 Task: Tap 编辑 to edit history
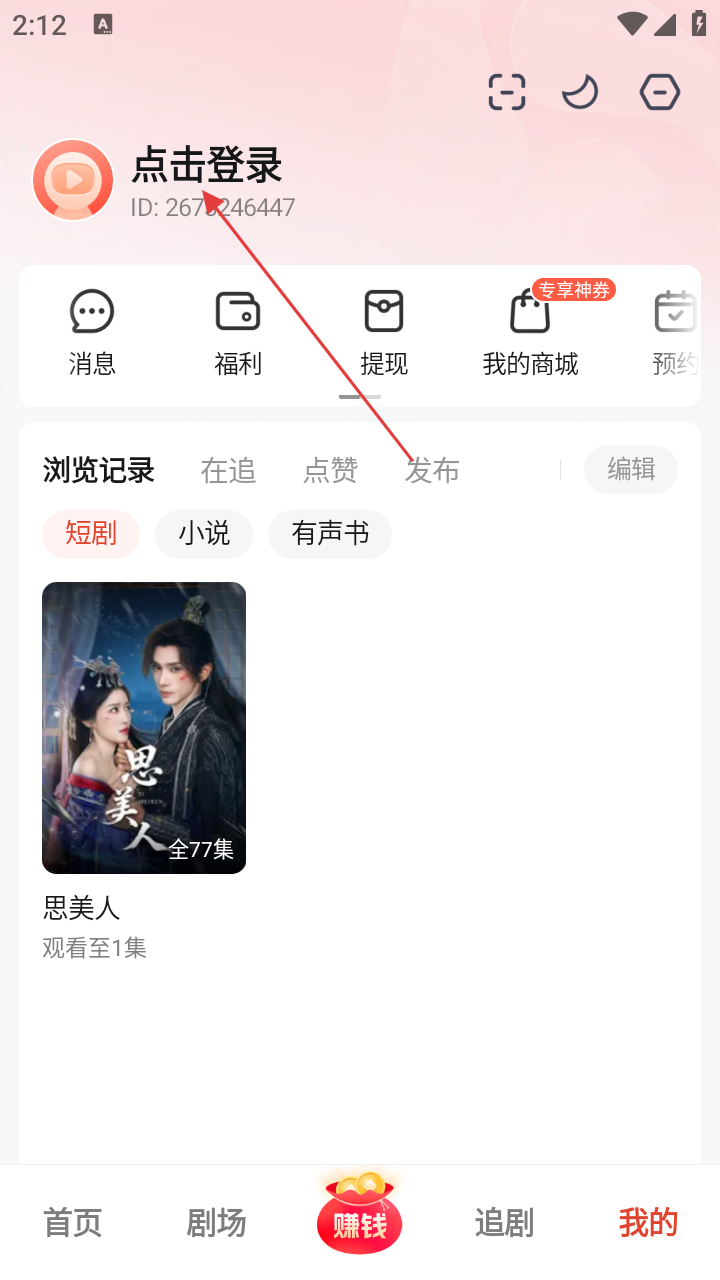tap(631, 469)
